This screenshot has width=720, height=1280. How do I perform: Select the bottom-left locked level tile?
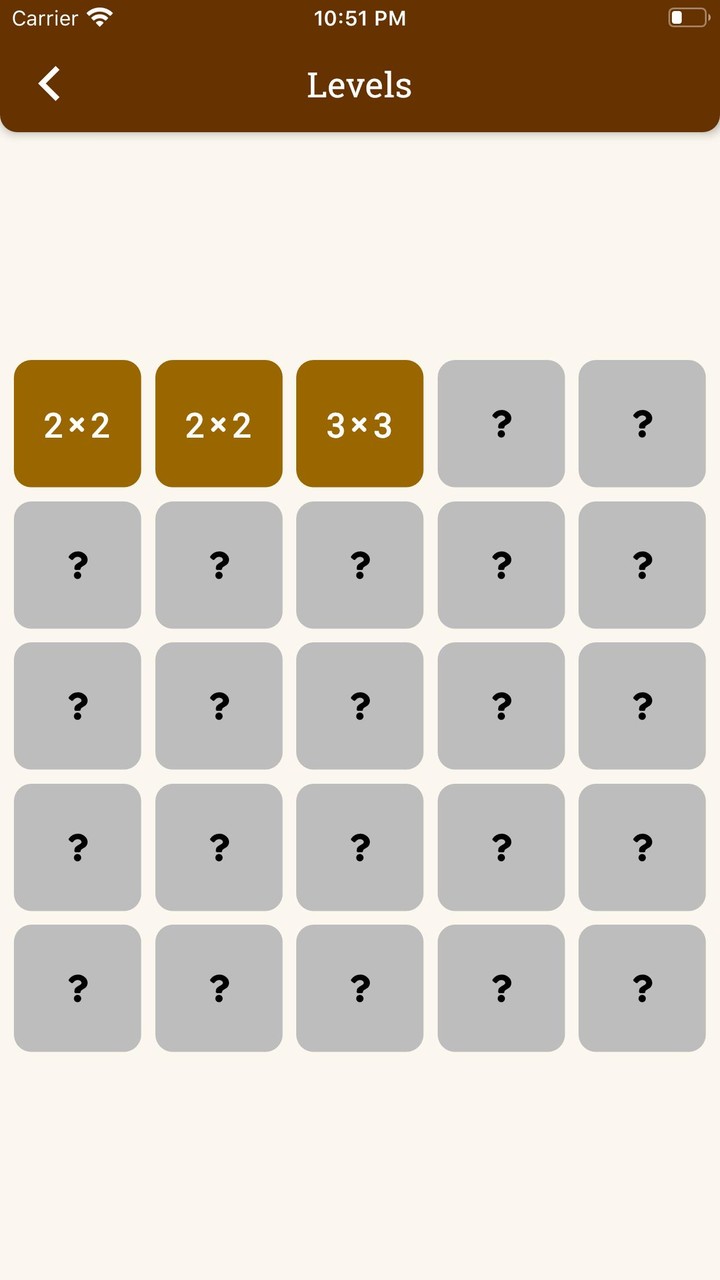pyautogui.click(x=77, y=988)
